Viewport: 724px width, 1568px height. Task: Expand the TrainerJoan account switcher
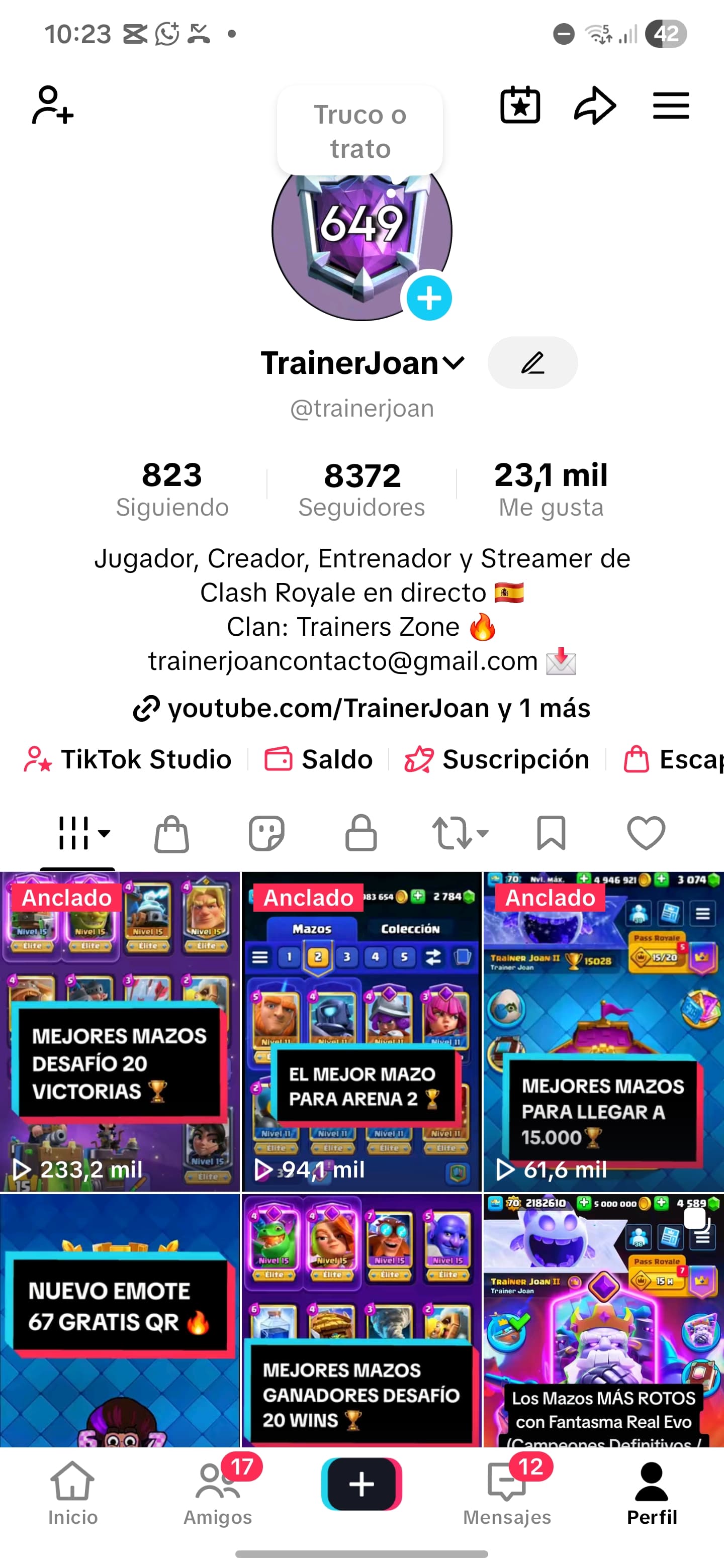point(454,363)
